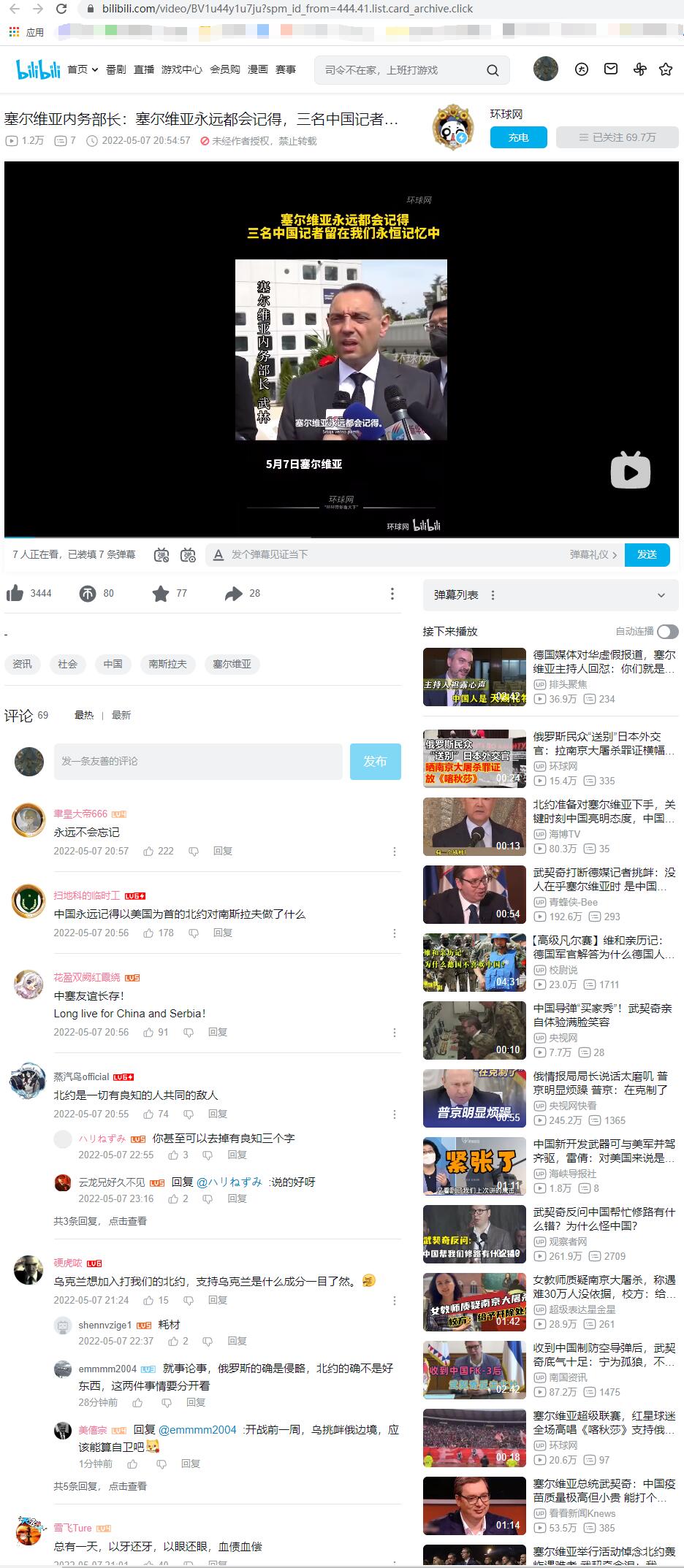
Task: Open the 直播 section in the top nav
Action: [x=144, y=69]
